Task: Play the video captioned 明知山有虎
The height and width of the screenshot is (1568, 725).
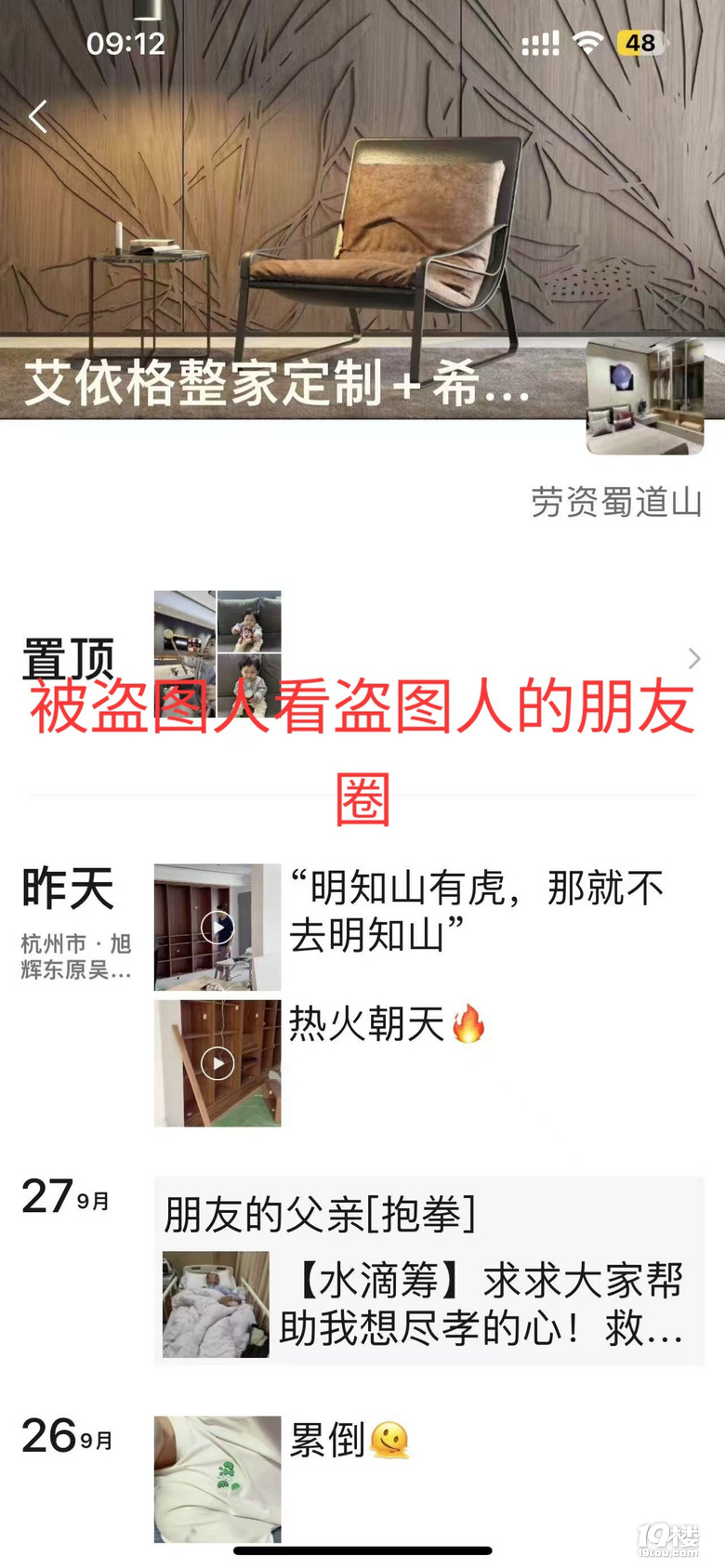Action: [217, 927]
